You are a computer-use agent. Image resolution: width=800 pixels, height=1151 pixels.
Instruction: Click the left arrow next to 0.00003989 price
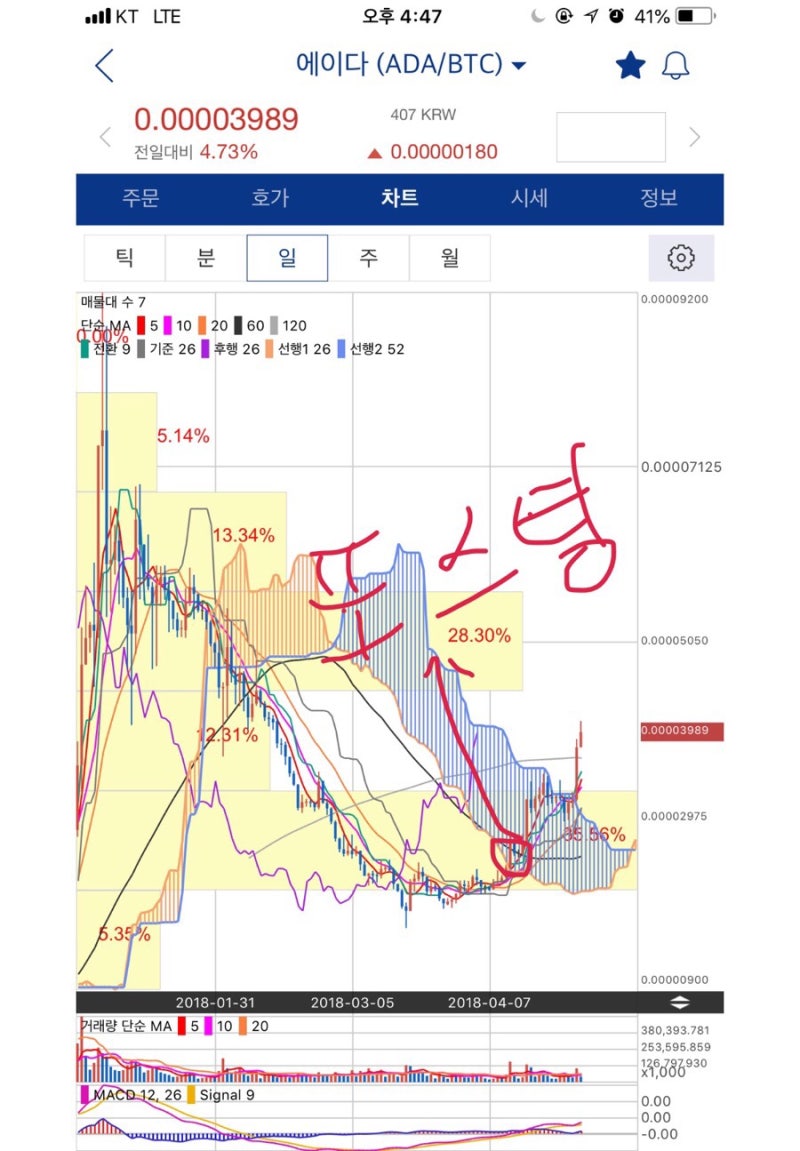(104, 136)
